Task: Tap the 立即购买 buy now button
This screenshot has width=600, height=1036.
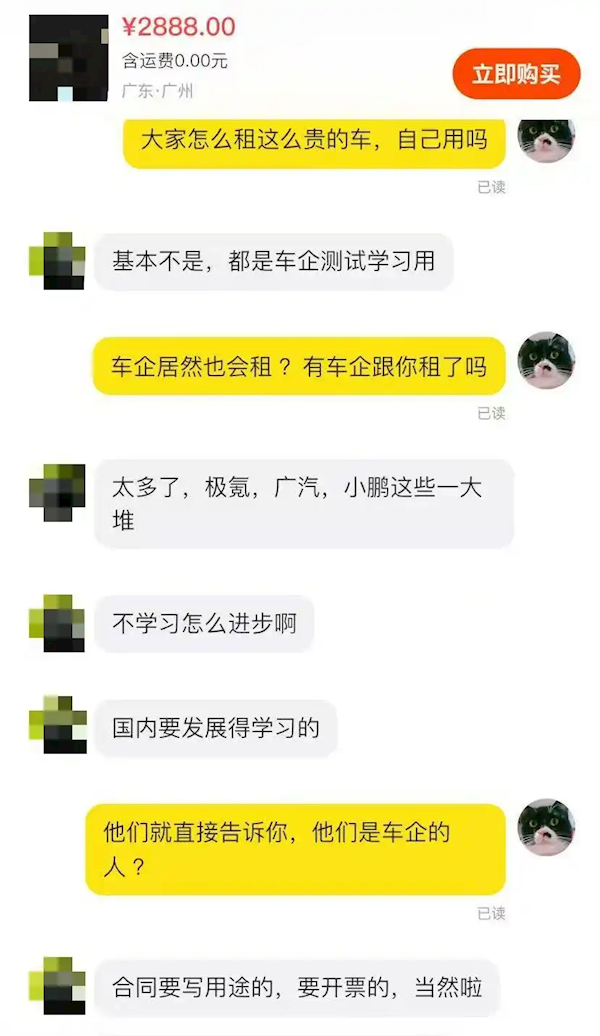Action: click(x=516, y=74)
